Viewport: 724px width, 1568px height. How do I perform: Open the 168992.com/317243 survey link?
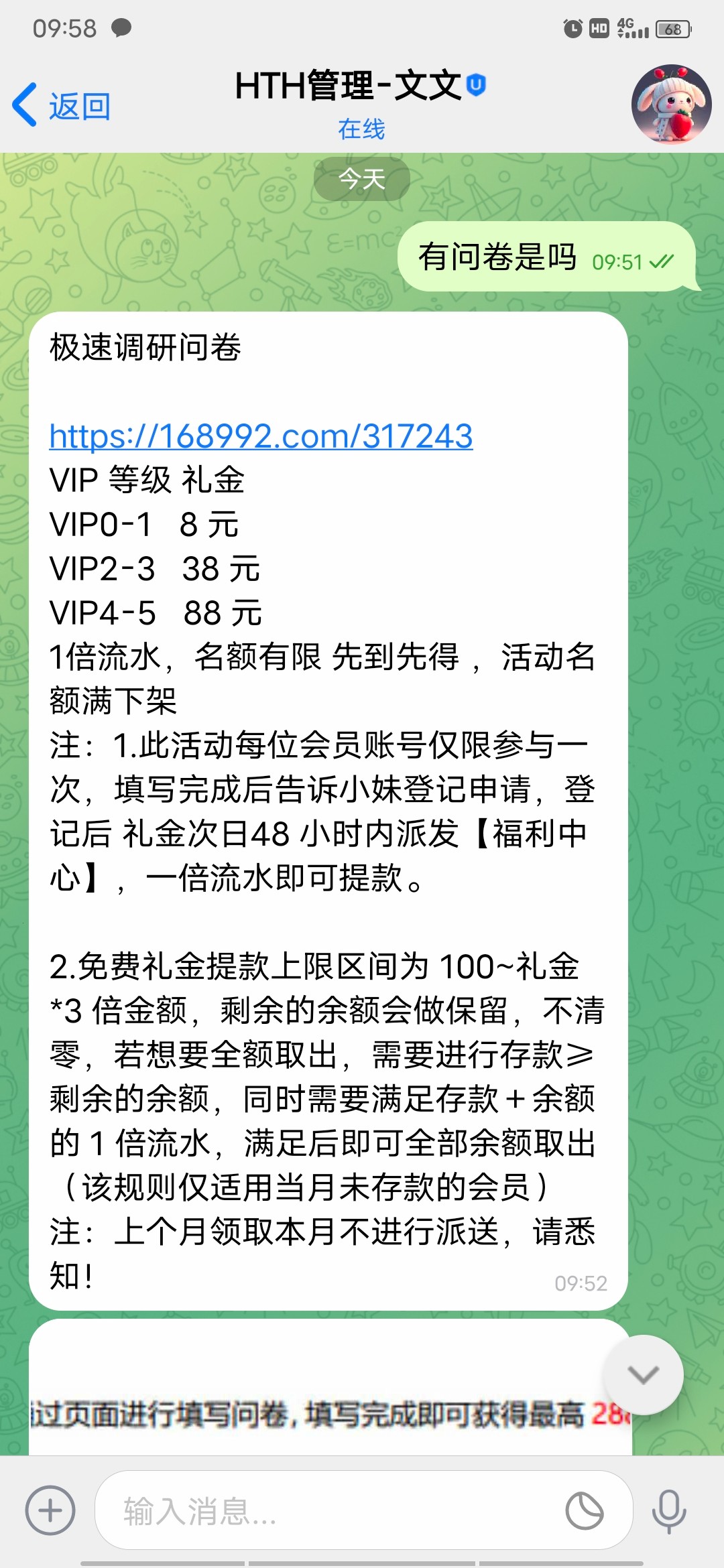[261, 436]
